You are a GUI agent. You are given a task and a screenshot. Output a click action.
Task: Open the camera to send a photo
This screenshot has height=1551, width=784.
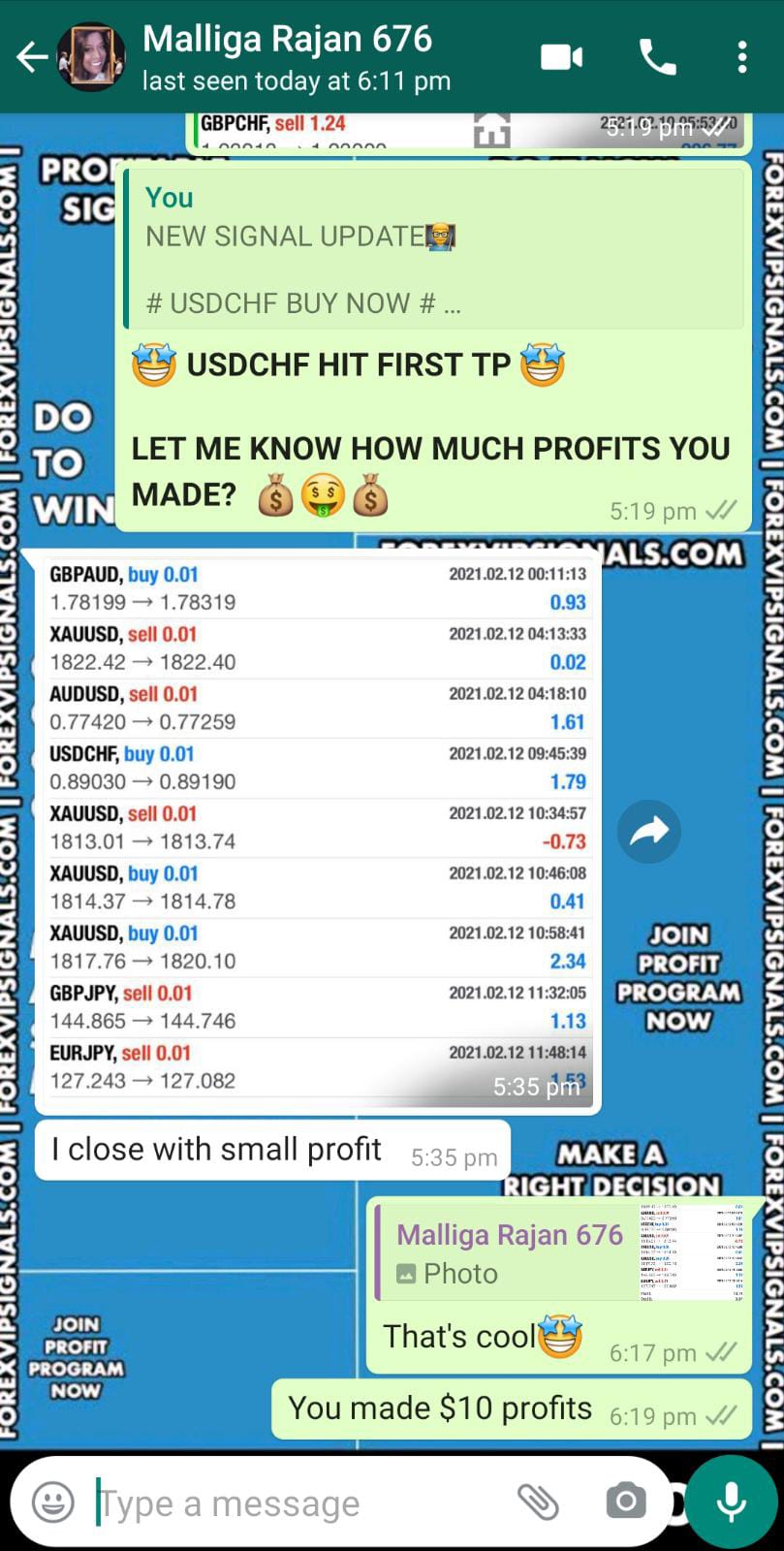coord(625,1502)
